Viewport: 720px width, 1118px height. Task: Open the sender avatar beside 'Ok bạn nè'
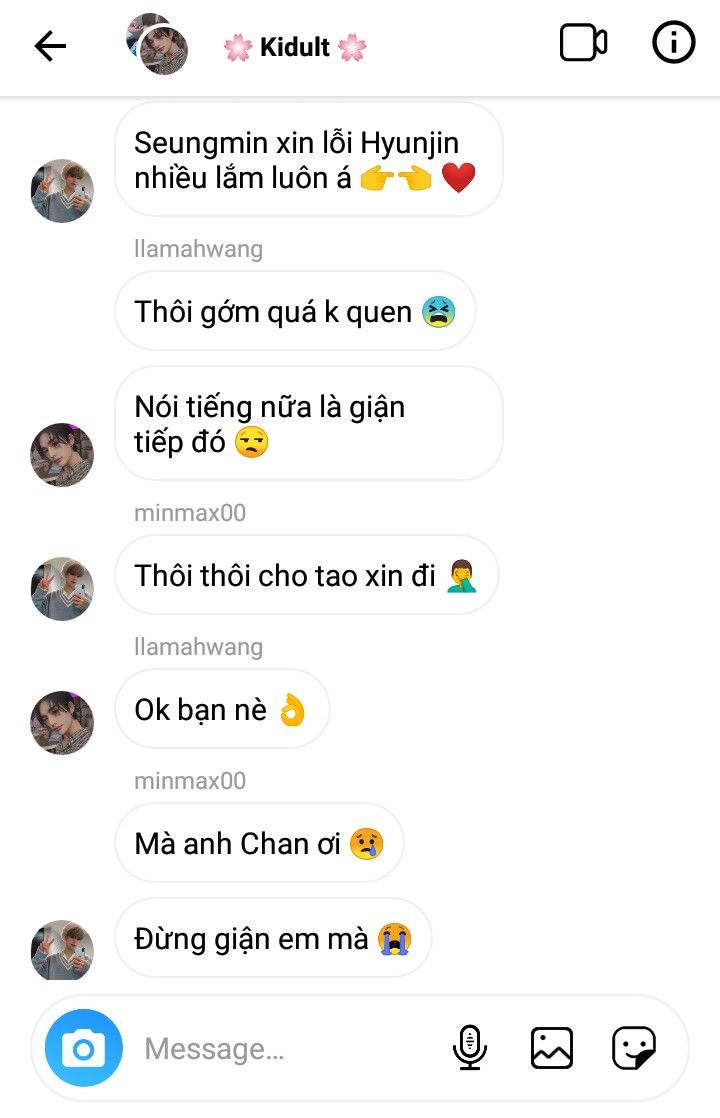pyautogui.click(x=62, y=722)
